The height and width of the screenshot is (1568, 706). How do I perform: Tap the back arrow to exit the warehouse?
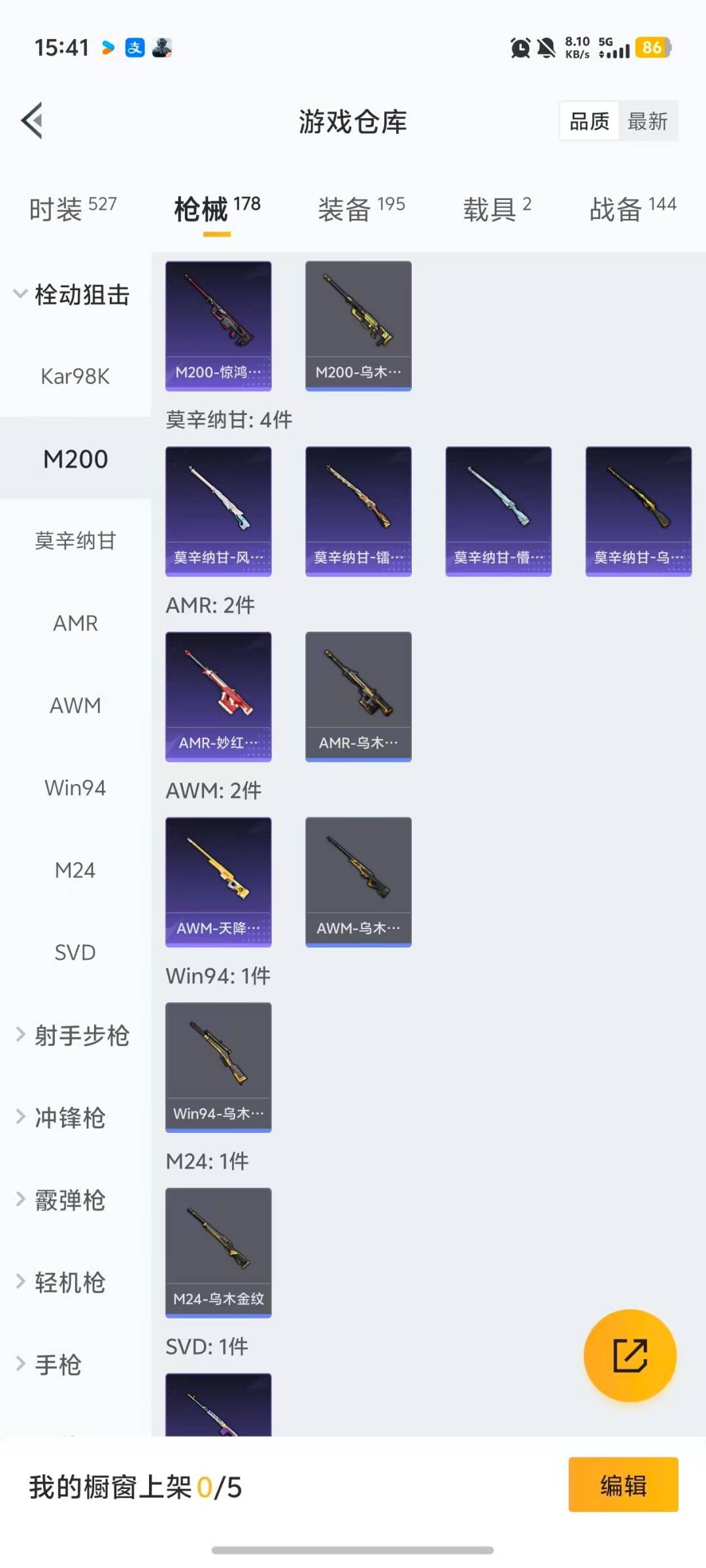click(31, 122)
